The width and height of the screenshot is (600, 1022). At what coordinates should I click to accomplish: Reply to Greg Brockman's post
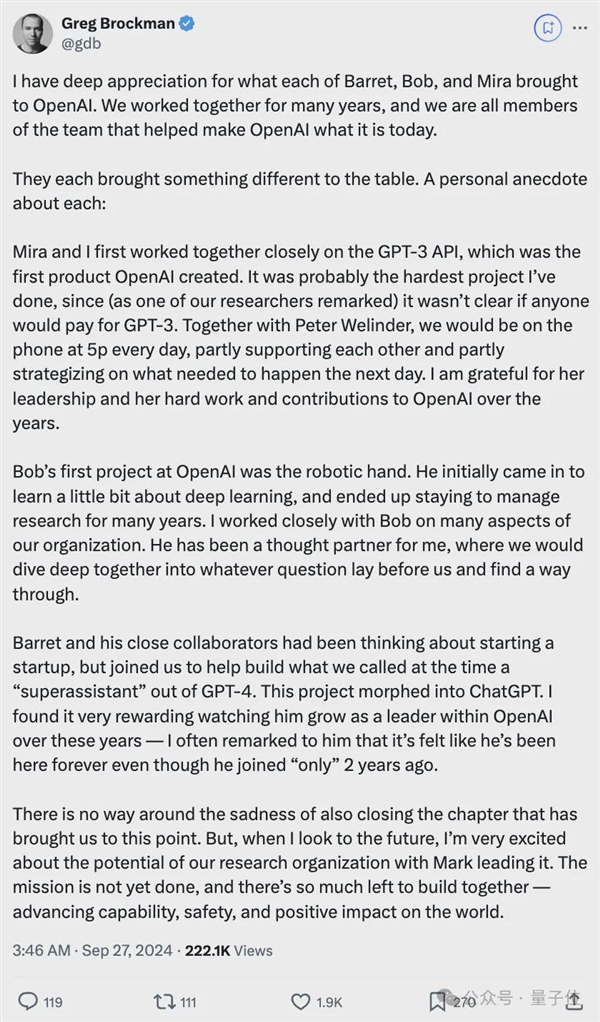click(x=28, y=1001)
